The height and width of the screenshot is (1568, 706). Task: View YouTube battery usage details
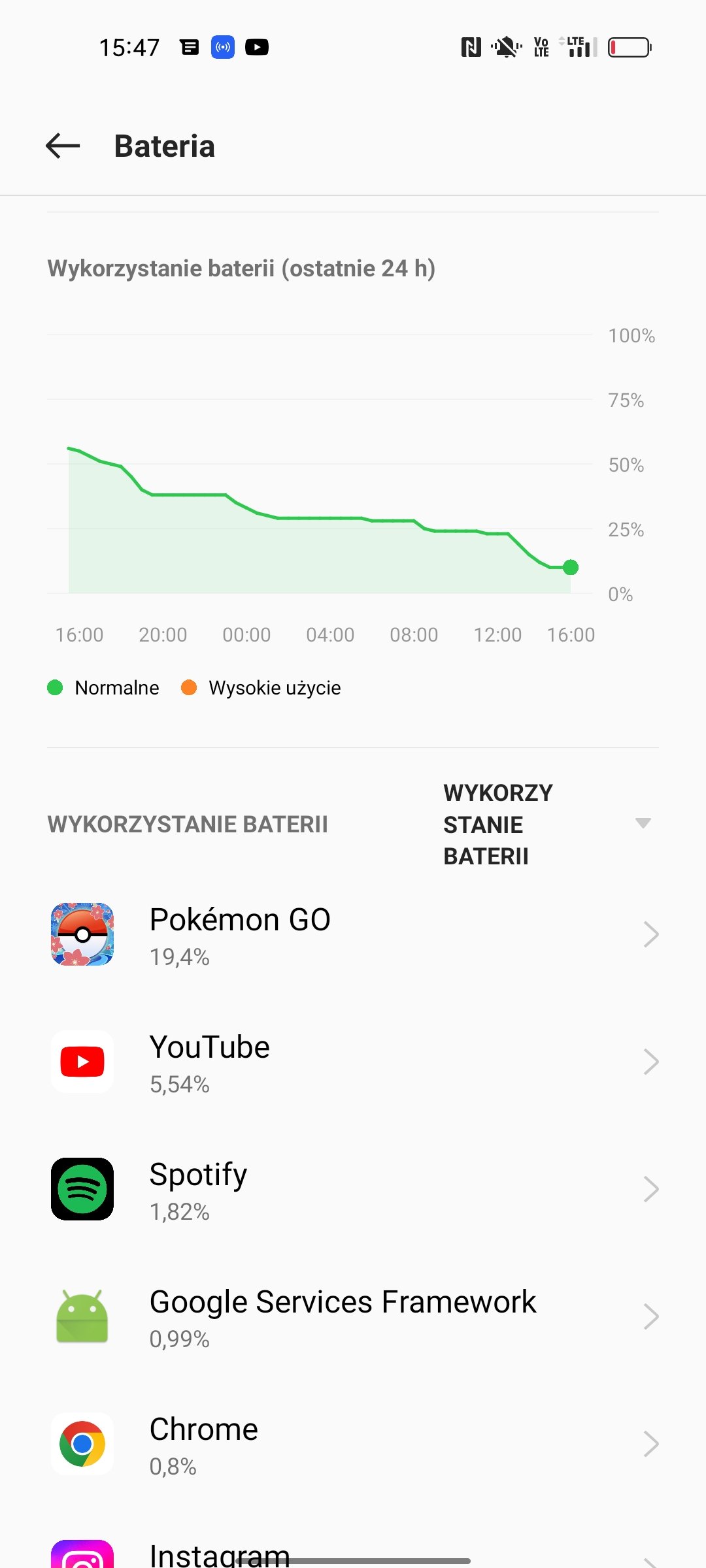coord(353,1062)
